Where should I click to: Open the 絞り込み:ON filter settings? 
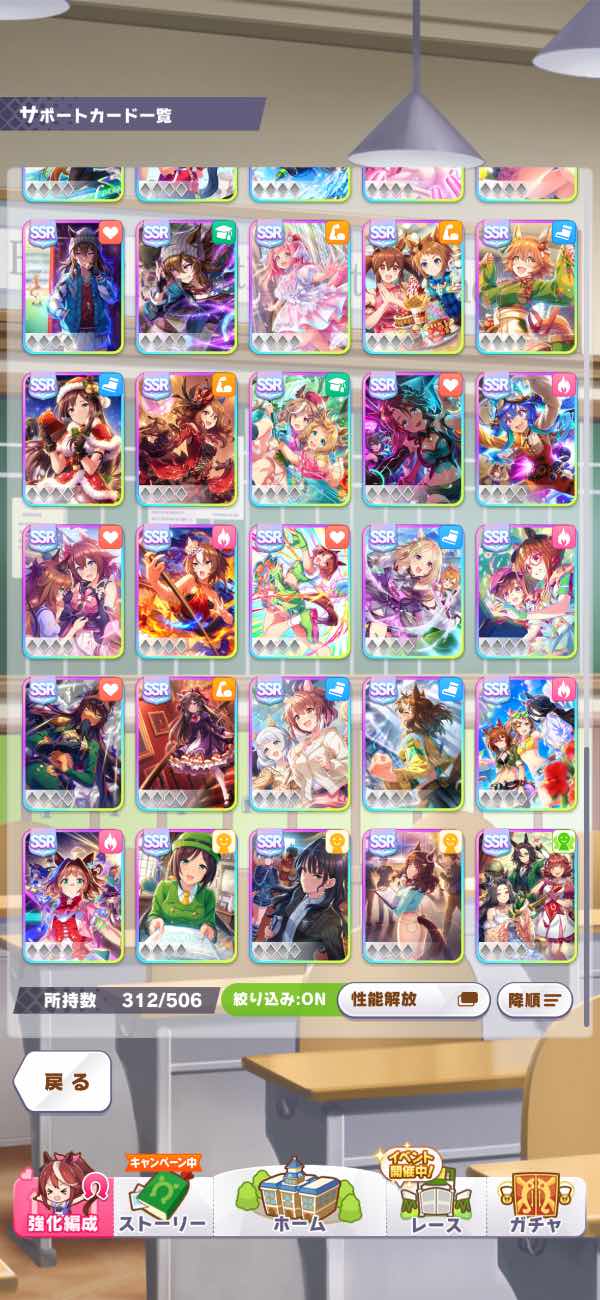pyautogui.click(x=277, y=999)
